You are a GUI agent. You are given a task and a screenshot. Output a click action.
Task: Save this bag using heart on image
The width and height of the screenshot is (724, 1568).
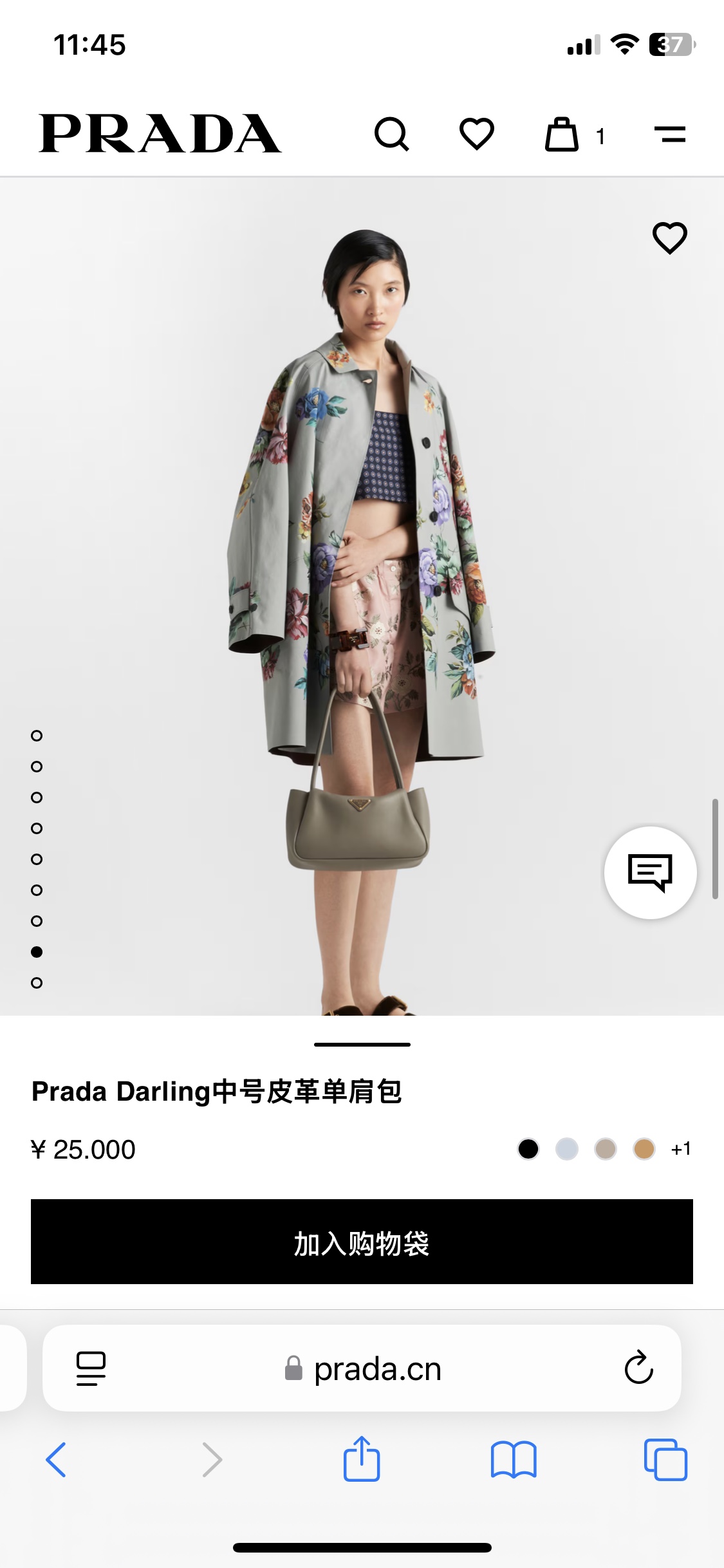[670, 238]
